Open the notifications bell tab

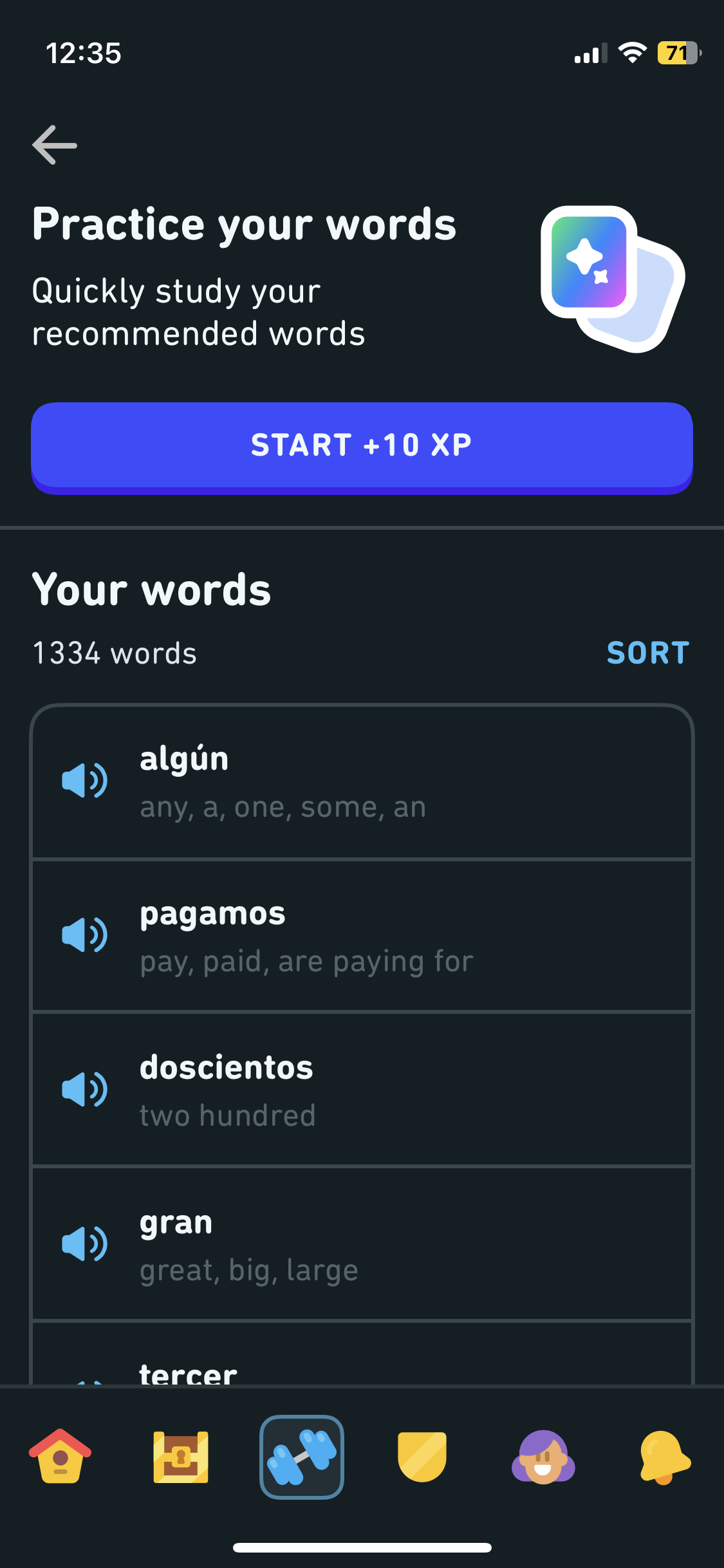(664, 1457)
